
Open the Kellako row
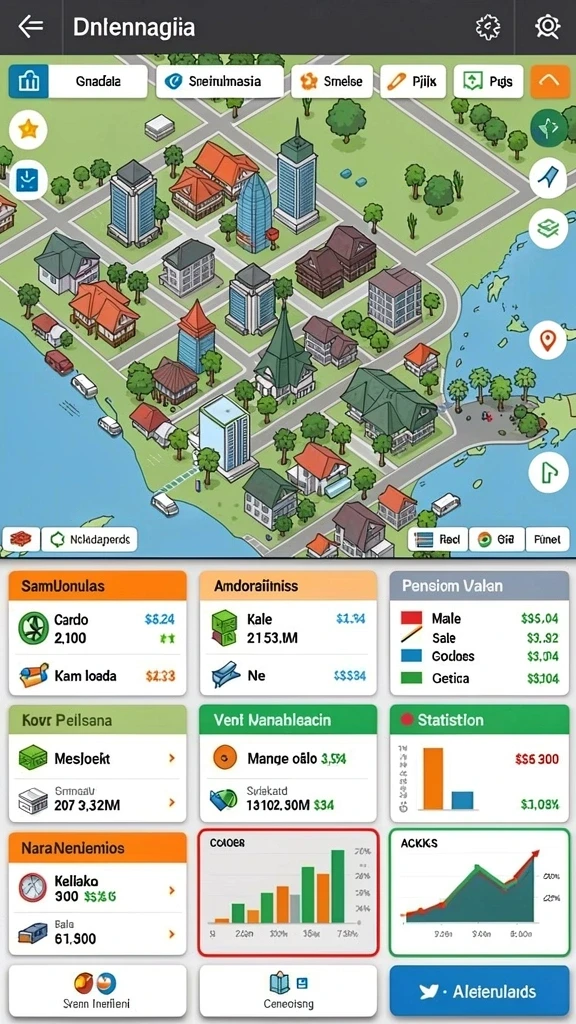coord(97,889)
